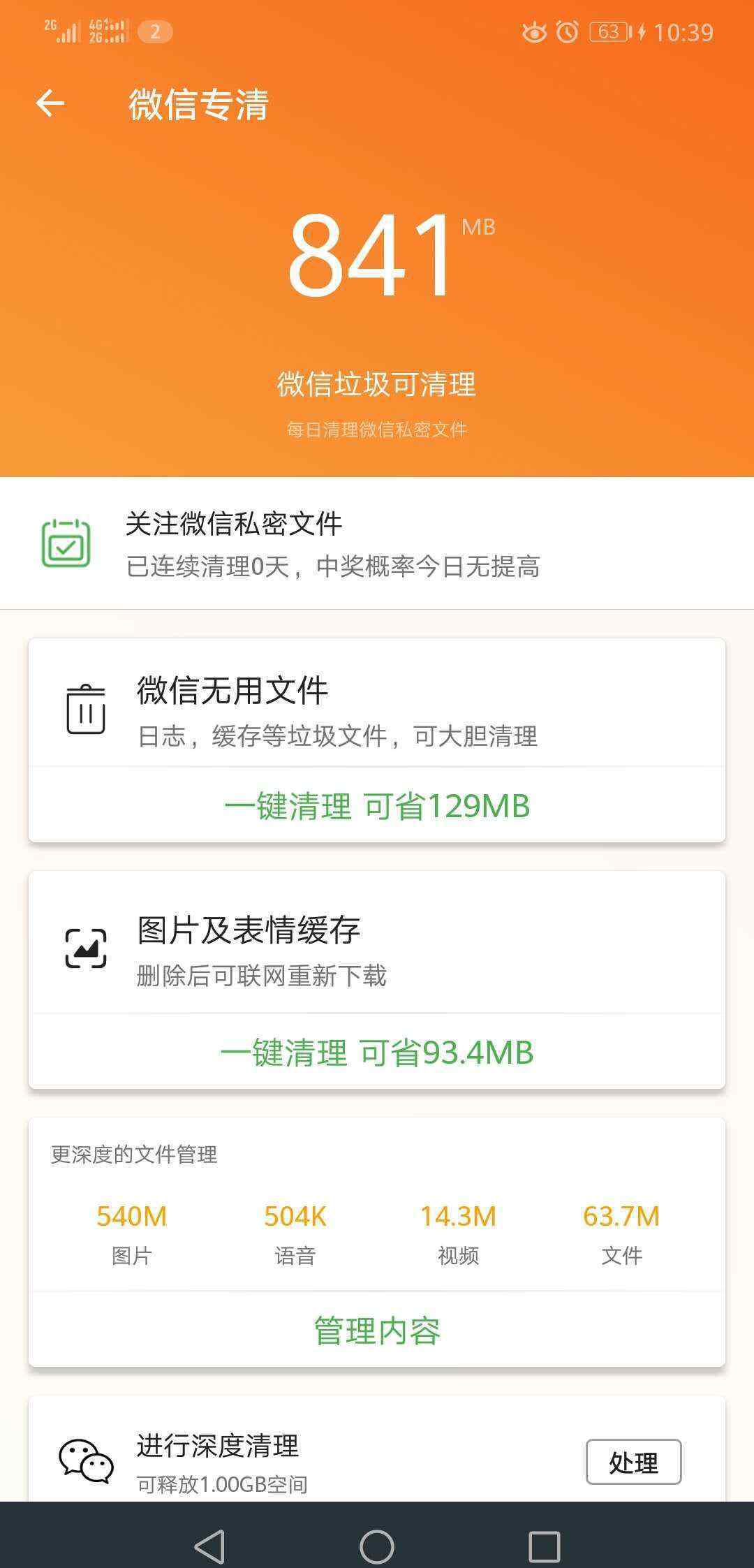Open 关注微信私密文件 row
The width and height of the screenshot is (754, 1568).
[x=377, y=543]
